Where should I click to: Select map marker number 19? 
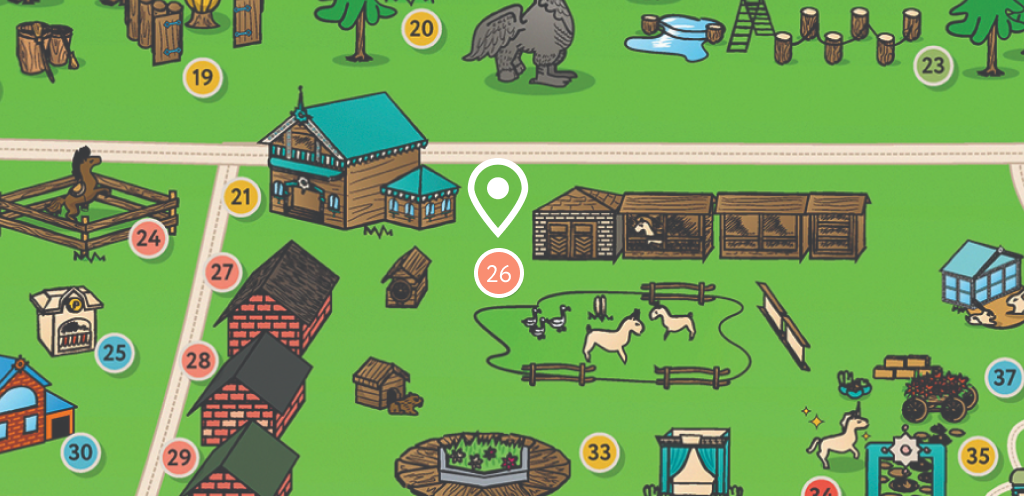tap(202, 78)
